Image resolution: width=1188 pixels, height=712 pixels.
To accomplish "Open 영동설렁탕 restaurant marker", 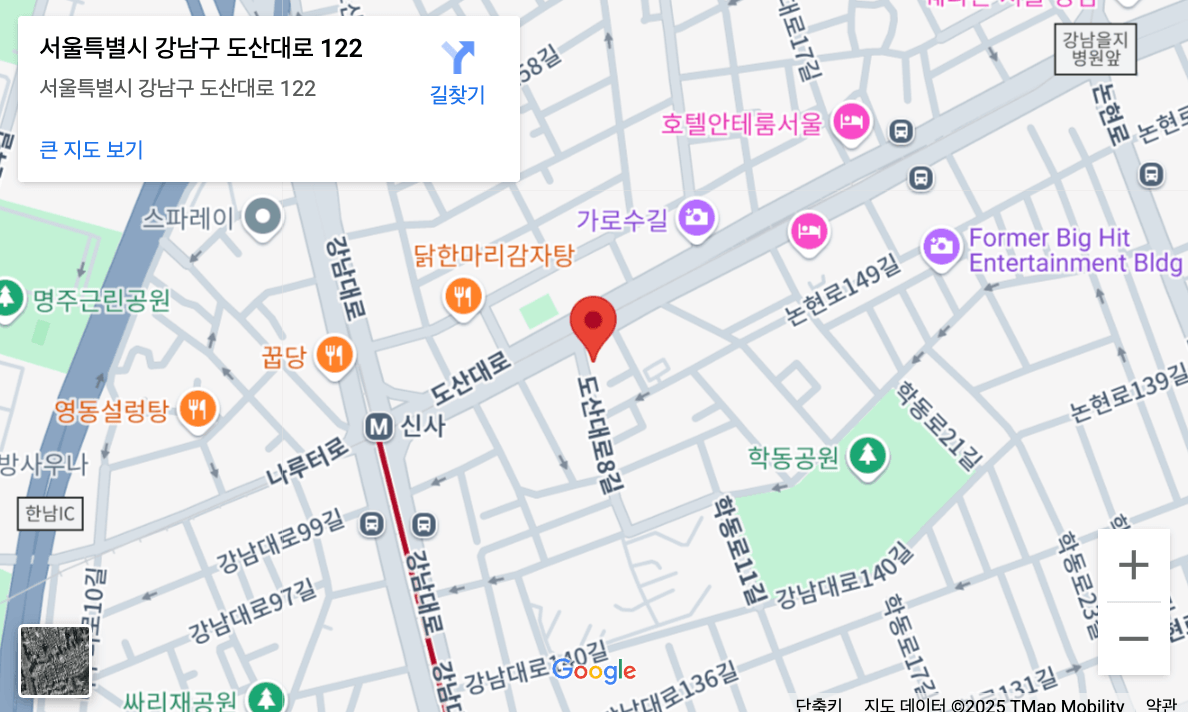I will tap(197, 409).
